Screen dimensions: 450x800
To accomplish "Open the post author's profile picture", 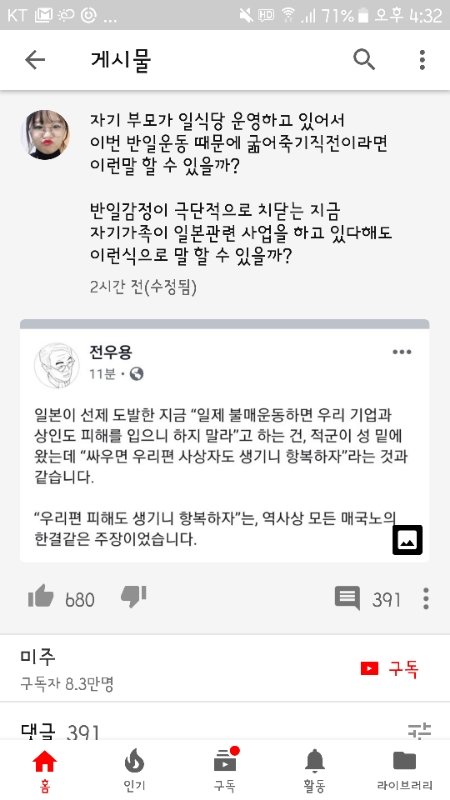I will click(x=45, y=135).
